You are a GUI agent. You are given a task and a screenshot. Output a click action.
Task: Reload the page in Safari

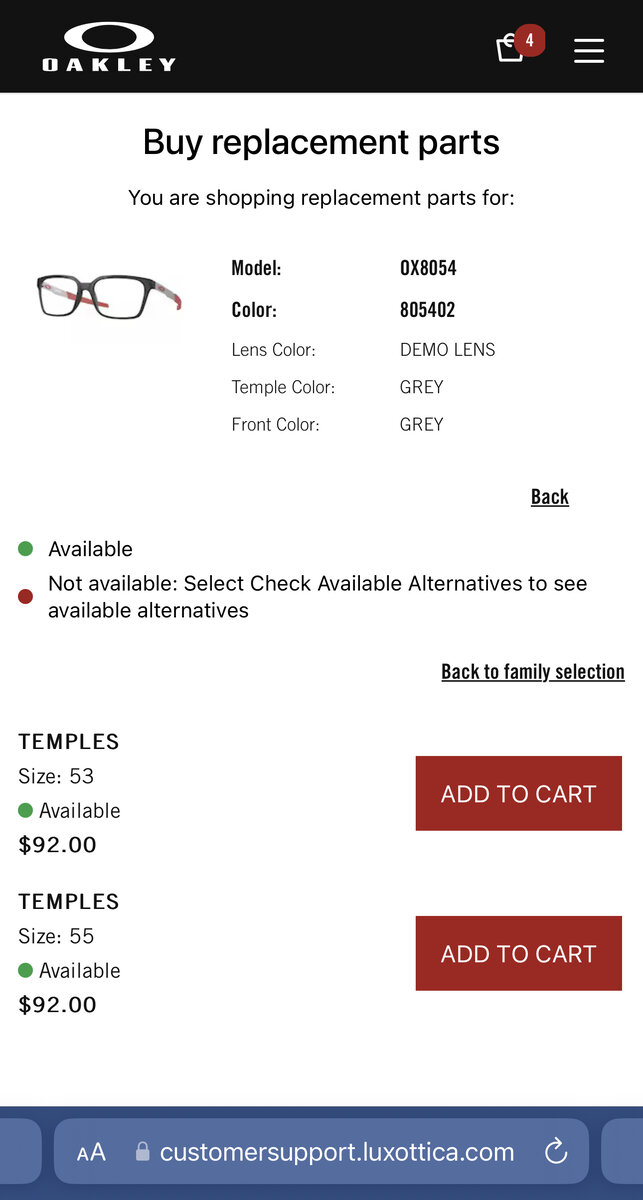coord(556,1152)
